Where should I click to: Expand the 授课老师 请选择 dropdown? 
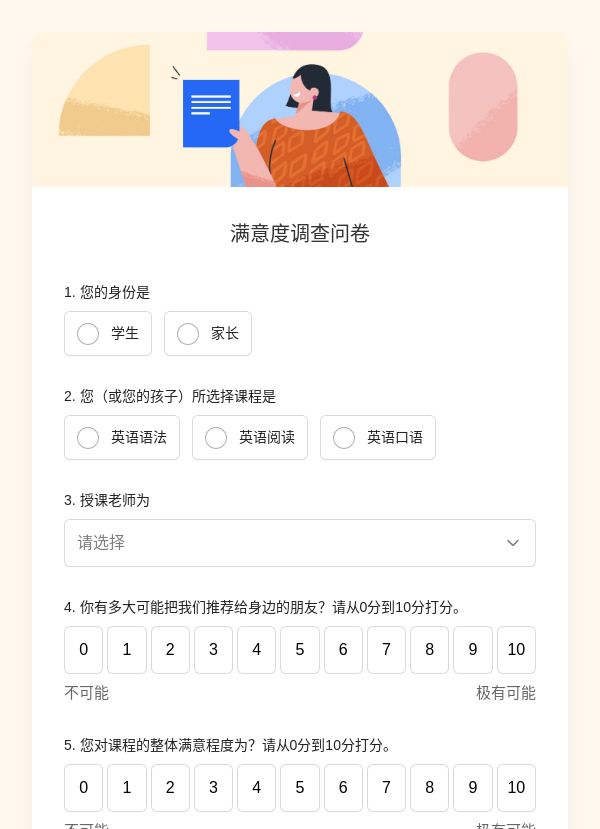(x=300, y=543)
